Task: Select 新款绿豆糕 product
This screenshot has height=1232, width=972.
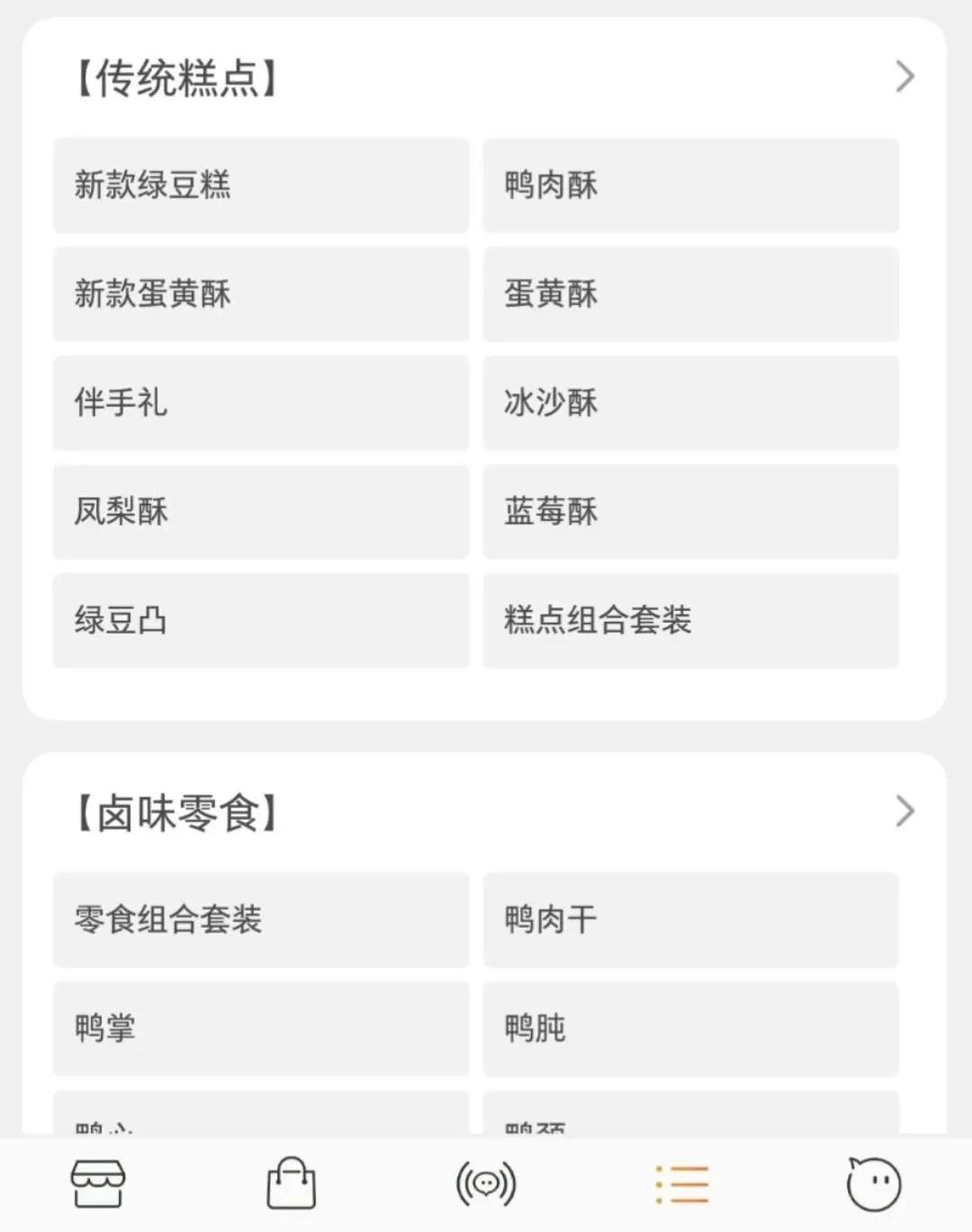Action: [x=261, y=184]
